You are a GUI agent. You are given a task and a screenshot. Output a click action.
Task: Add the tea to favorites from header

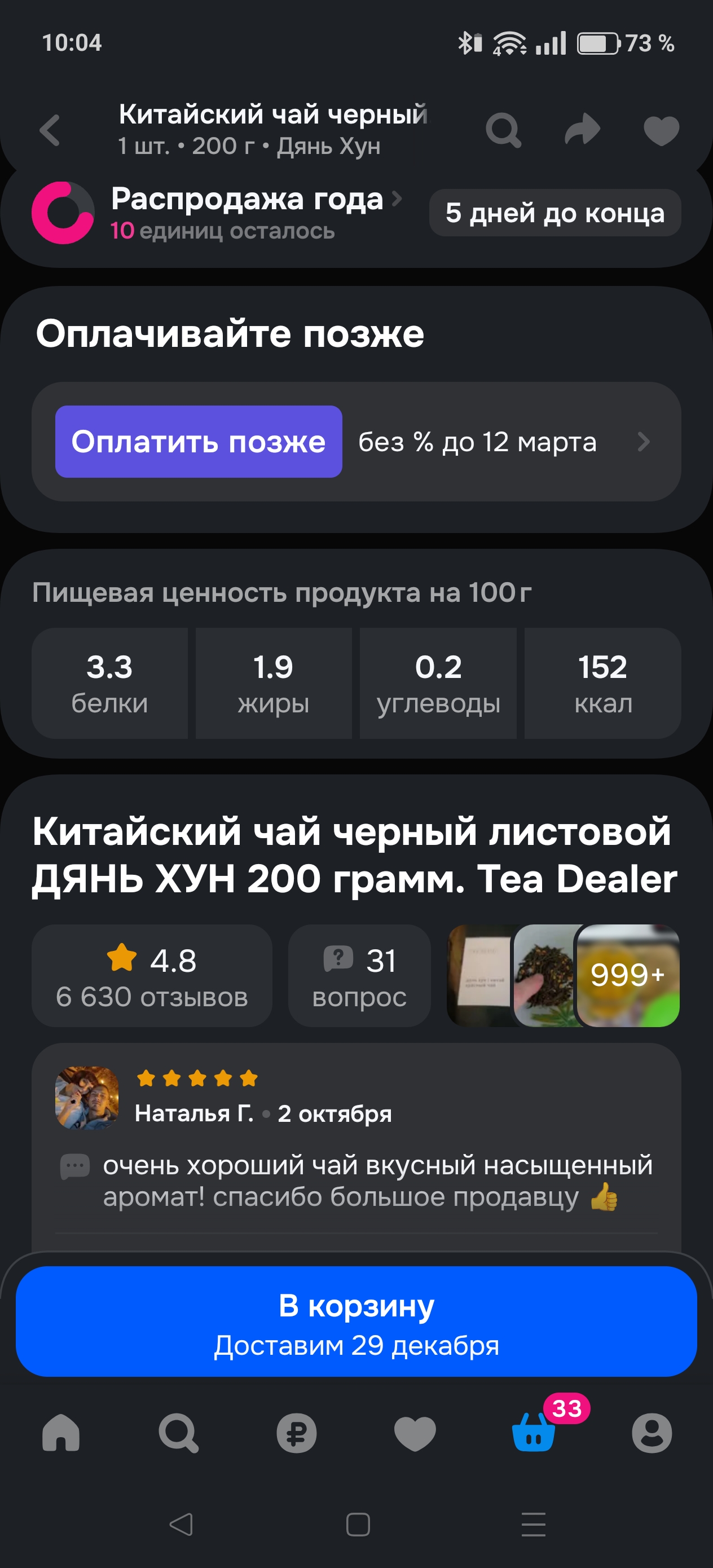click(661, 130)
